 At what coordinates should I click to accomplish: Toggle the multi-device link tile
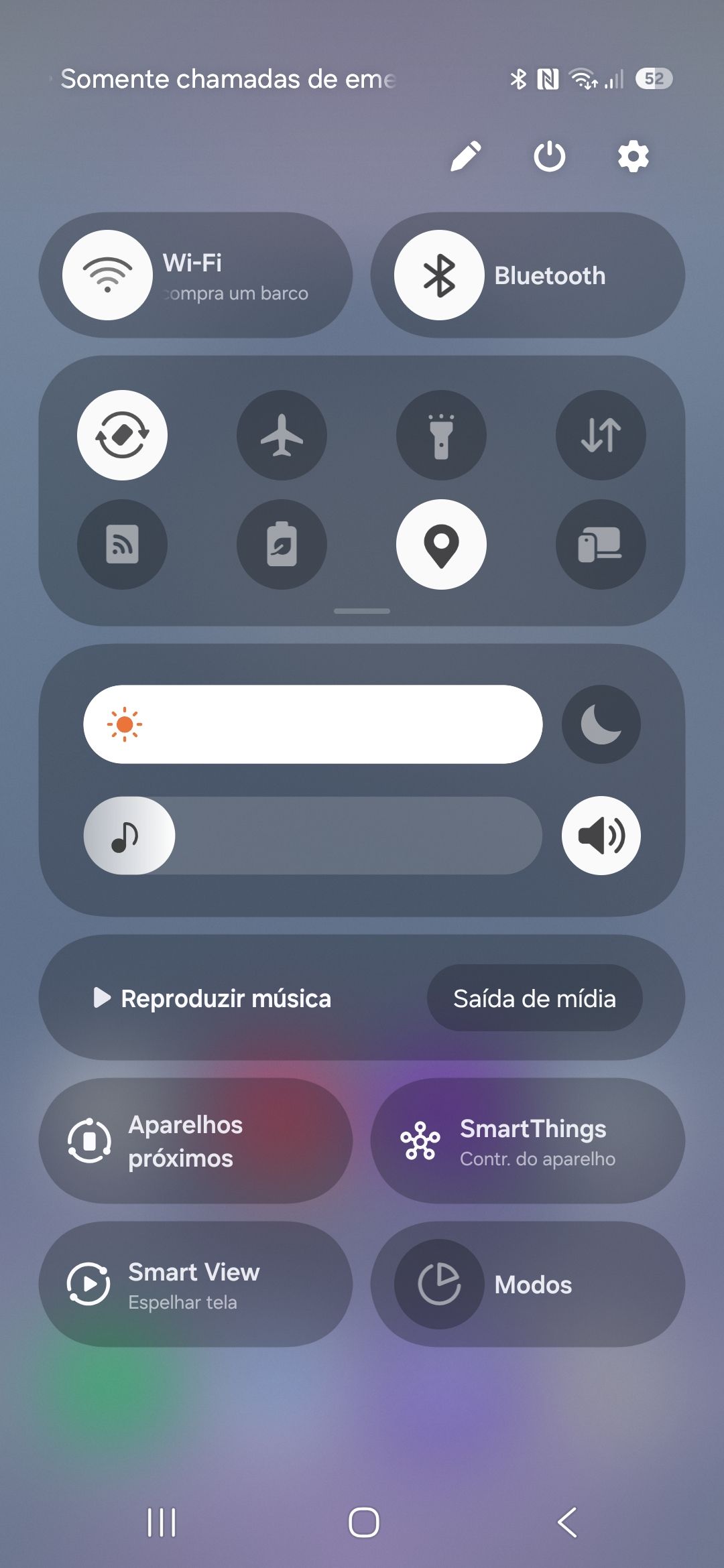[601, 544]
